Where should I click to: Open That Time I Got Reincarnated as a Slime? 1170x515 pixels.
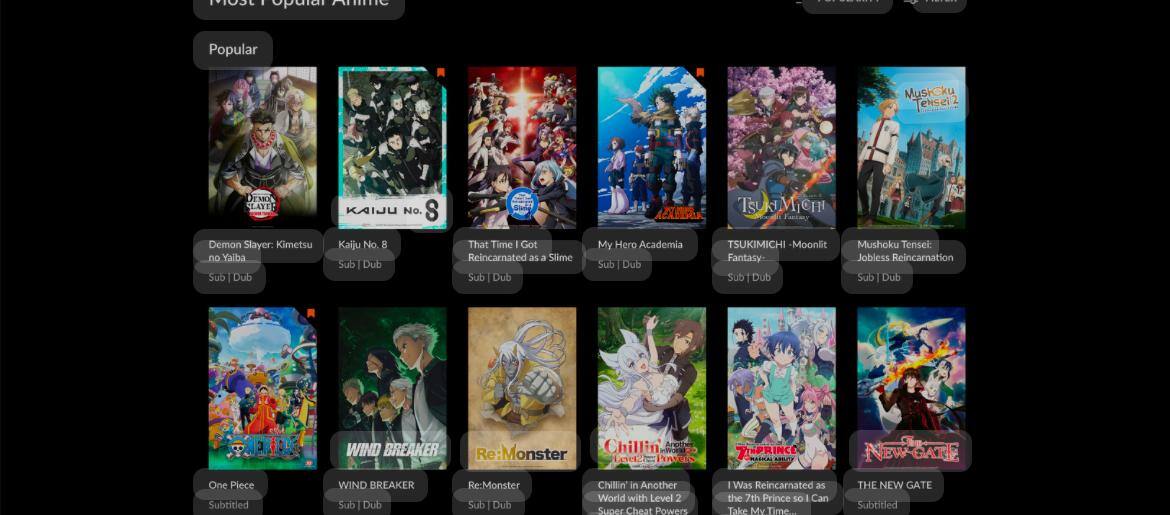522,147
